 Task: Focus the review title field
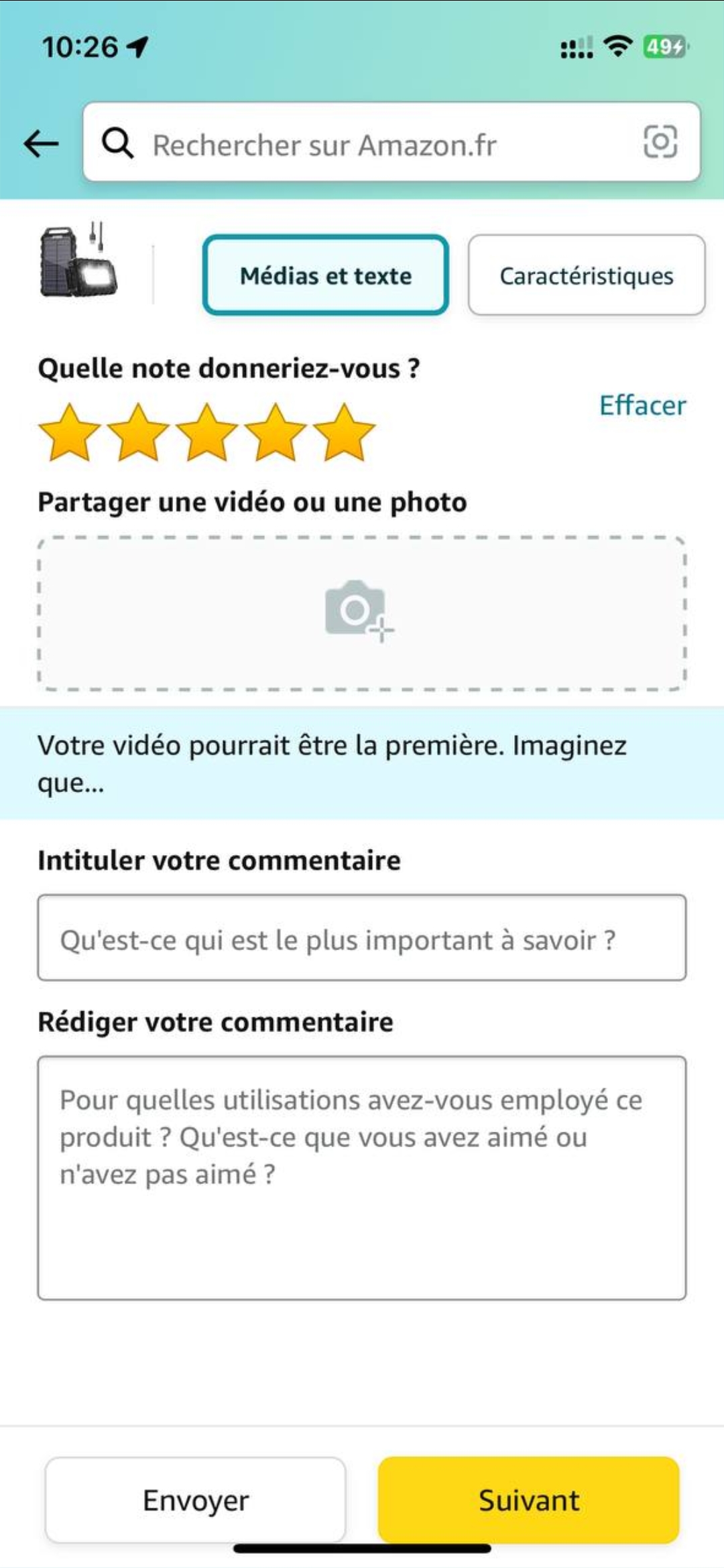[361, 938]
